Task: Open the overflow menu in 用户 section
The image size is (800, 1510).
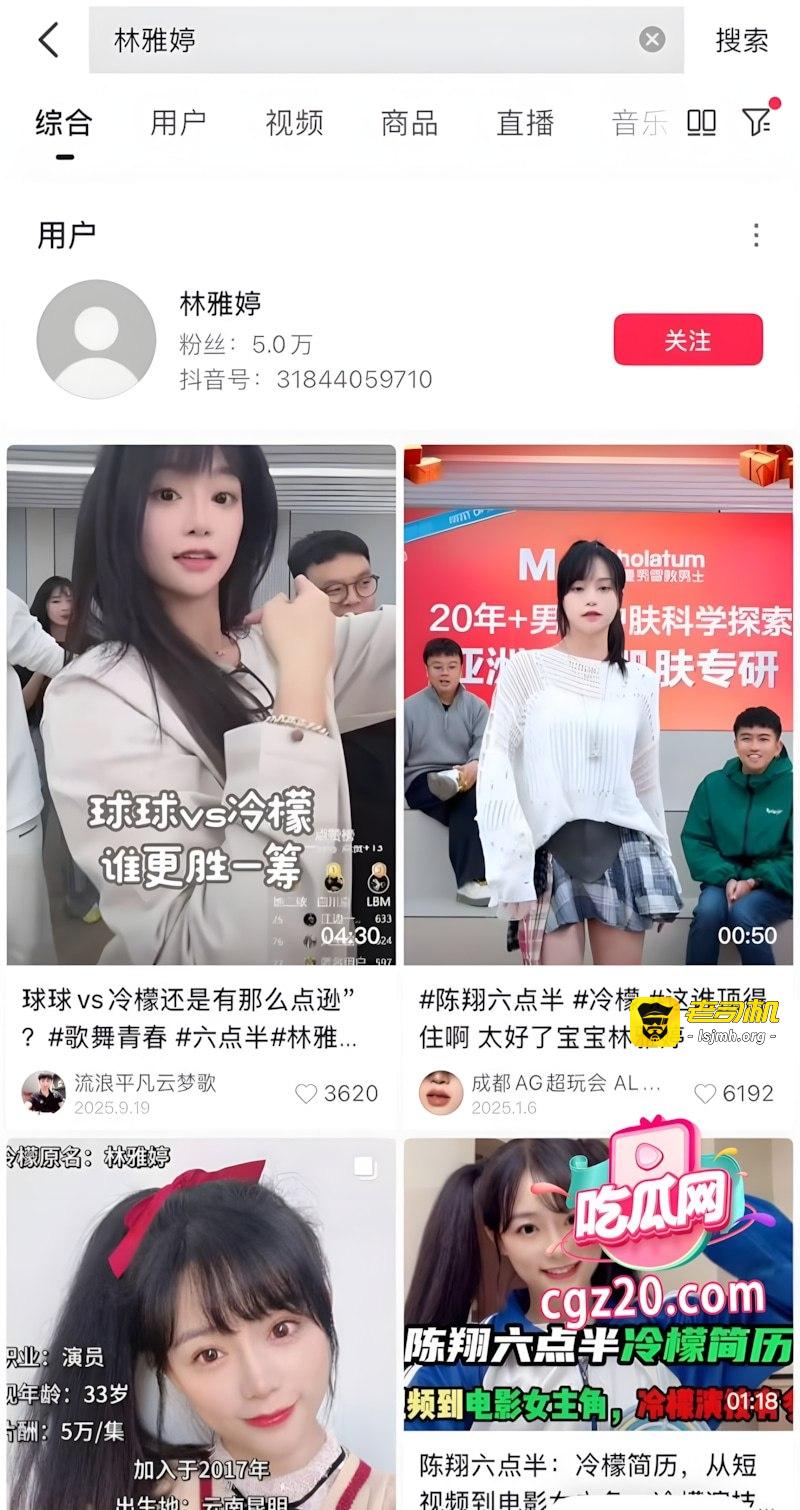Action: point(756,235)
